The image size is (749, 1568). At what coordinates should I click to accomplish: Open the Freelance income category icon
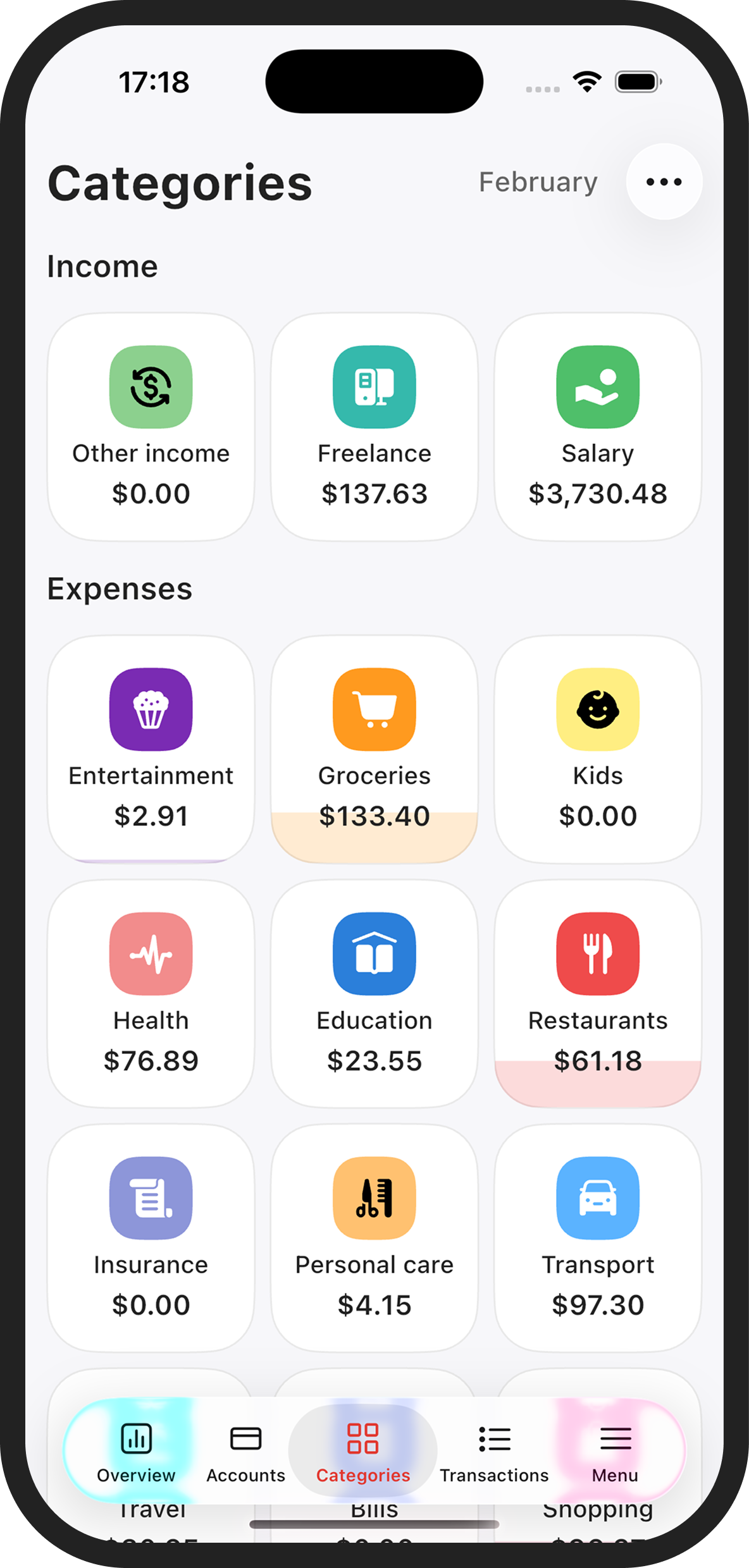374,387
